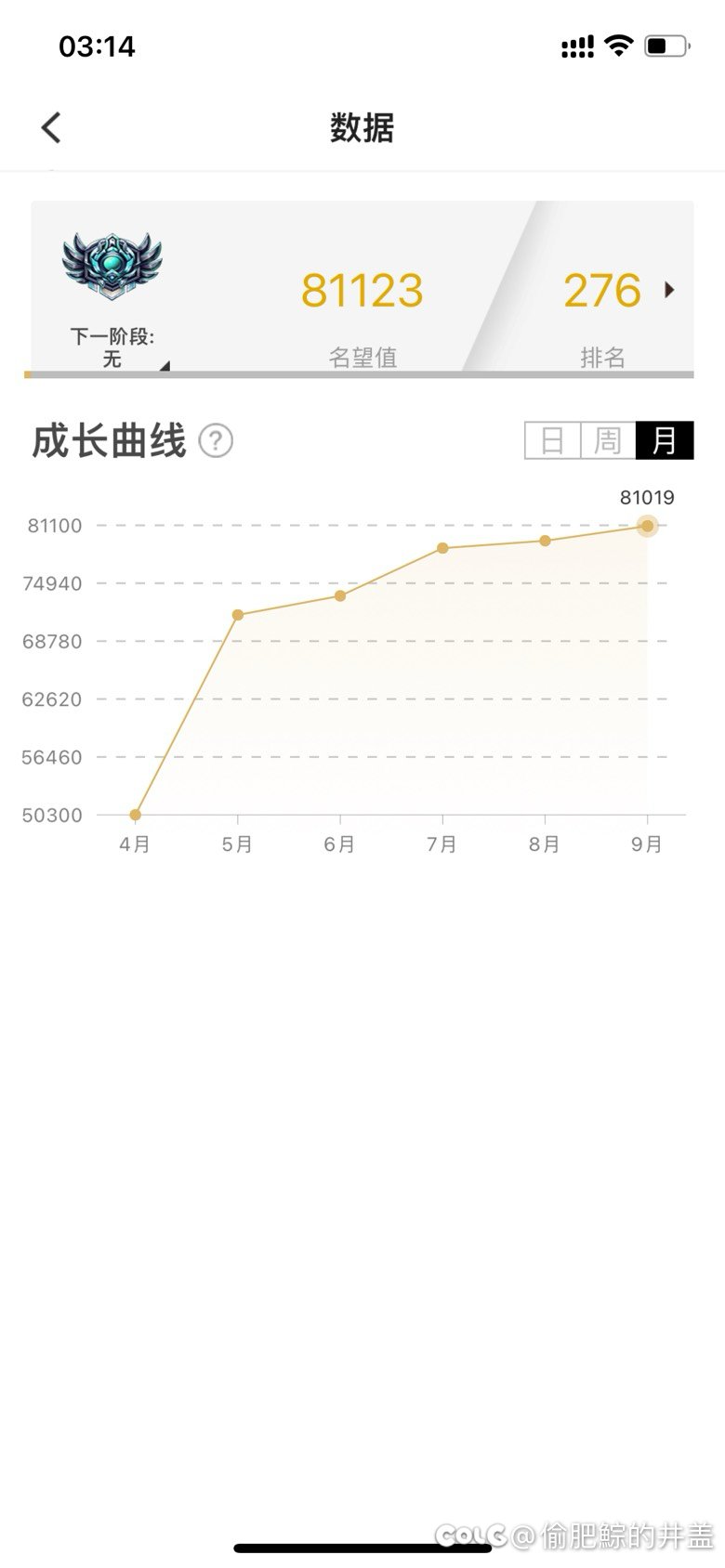The width and height of the screenshot is (725, 1568).
Task: Expand ranking details via the 276 arrow
Action: click(671, 290)
